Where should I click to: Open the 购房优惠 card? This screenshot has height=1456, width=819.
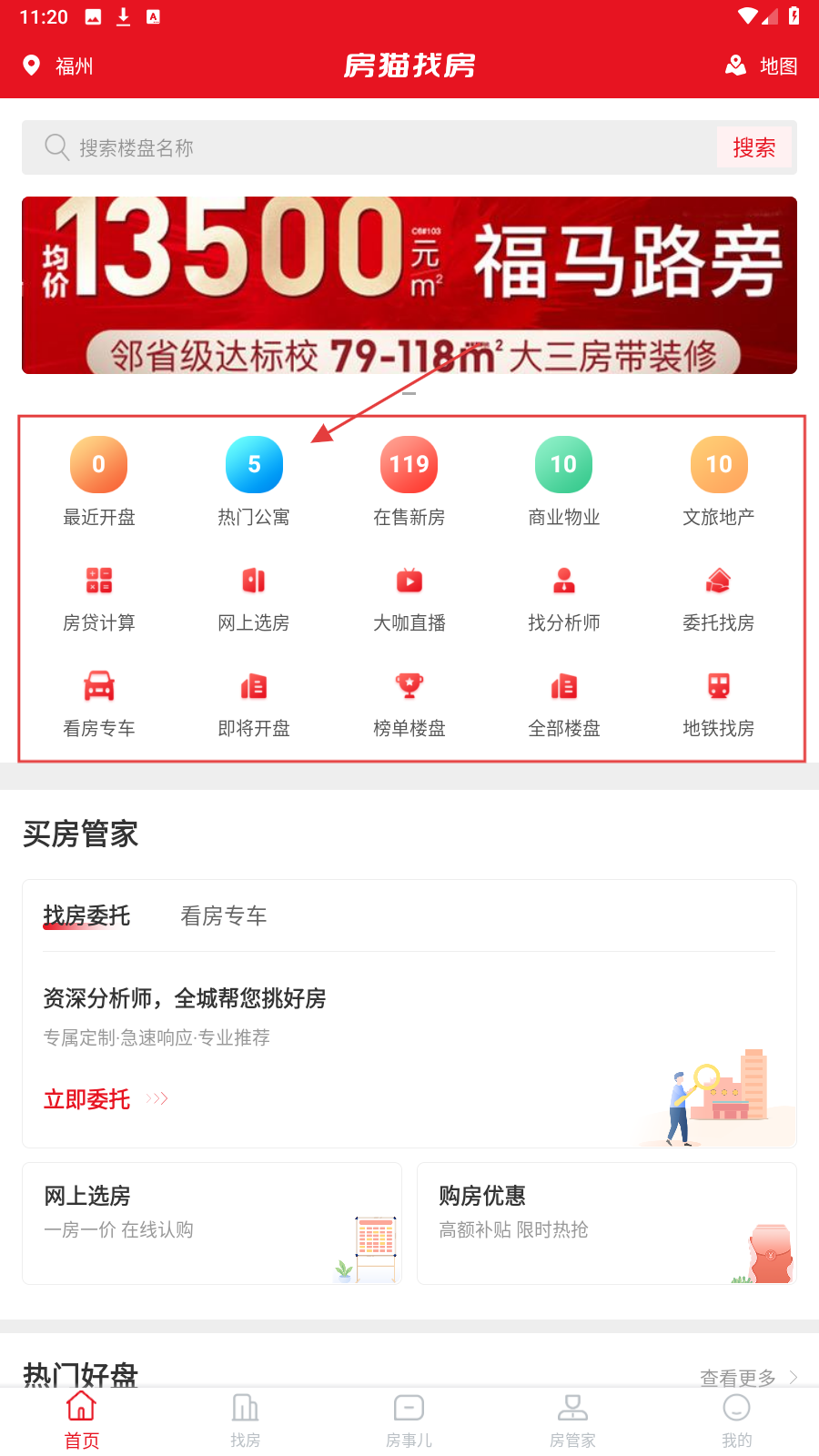click(606, 1223)
